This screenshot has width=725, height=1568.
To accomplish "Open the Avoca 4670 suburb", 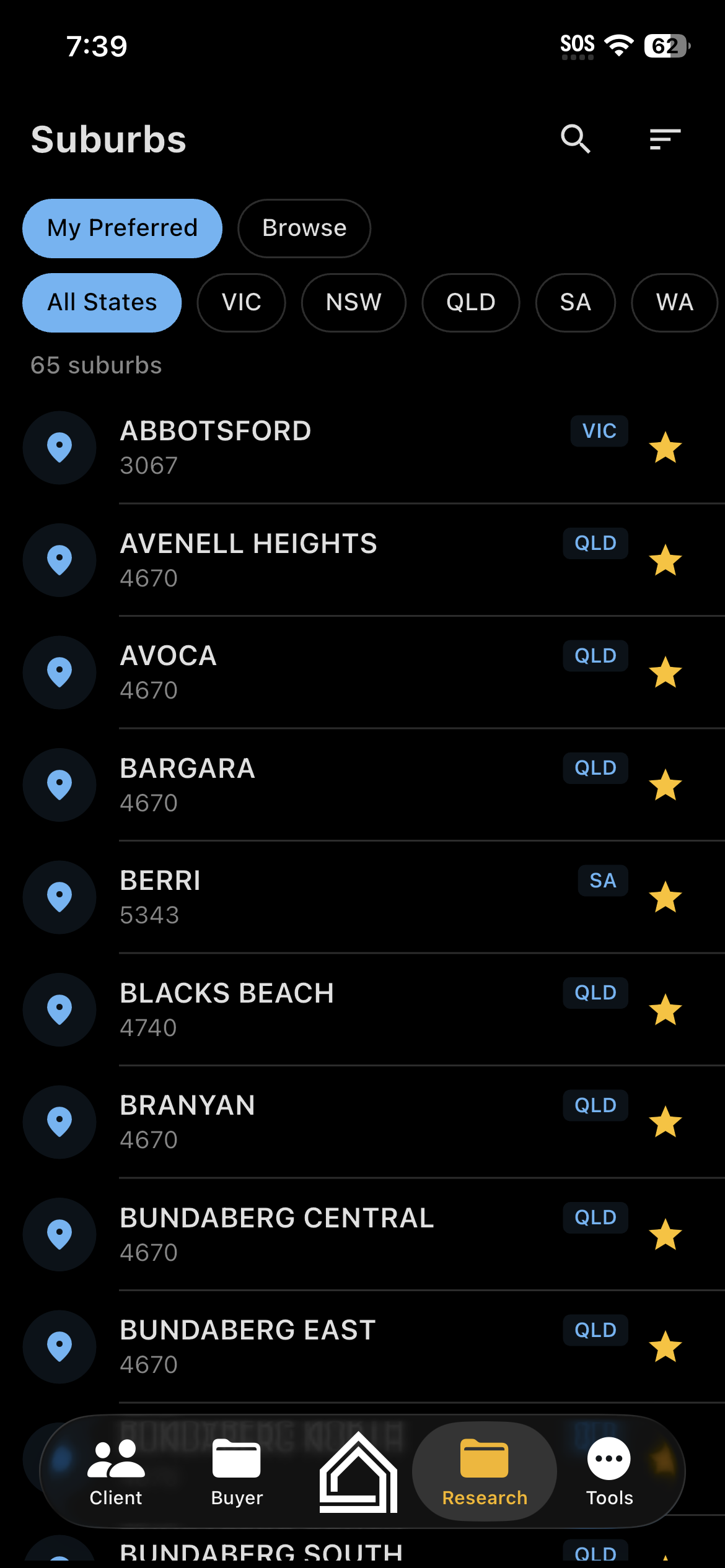I will [x=310, y=673].
